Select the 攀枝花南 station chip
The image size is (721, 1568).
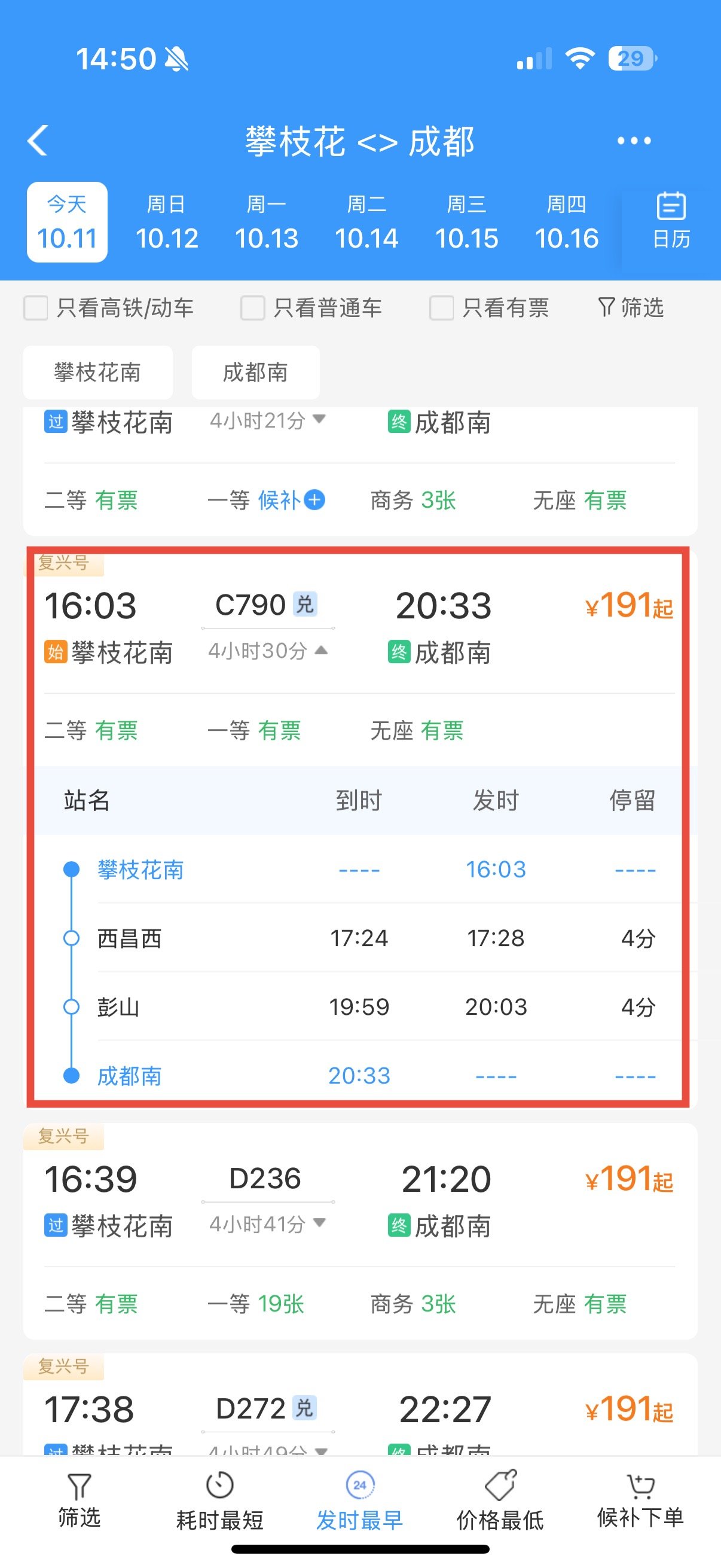(x=97, y=373)
